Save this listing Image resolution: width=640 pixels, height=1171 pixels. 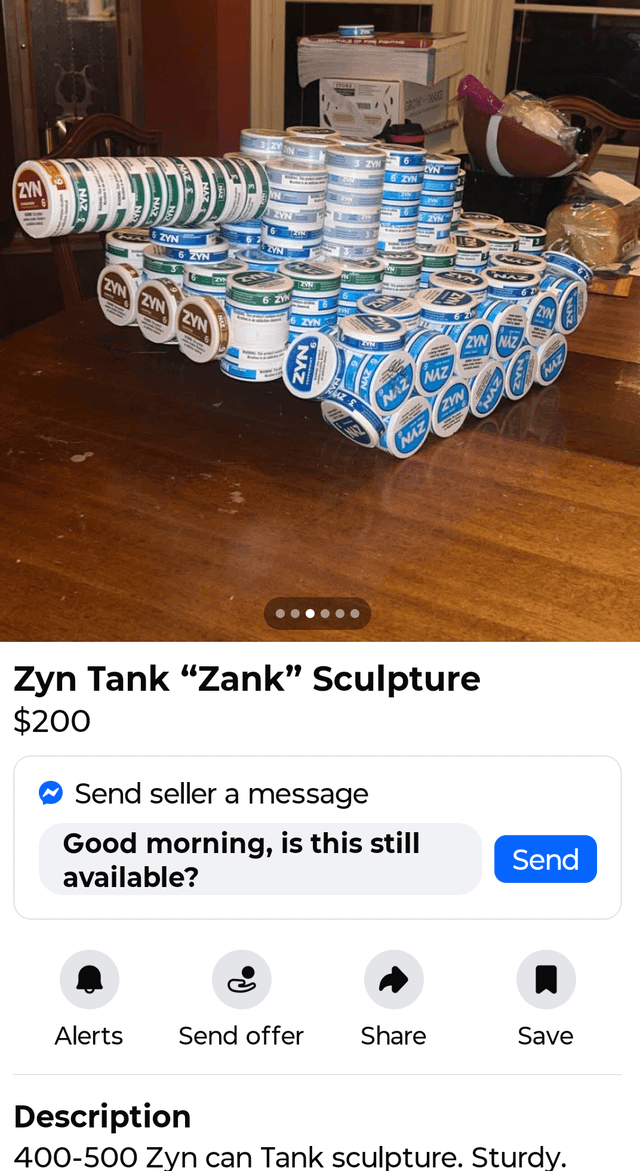[x=545, y=980]
